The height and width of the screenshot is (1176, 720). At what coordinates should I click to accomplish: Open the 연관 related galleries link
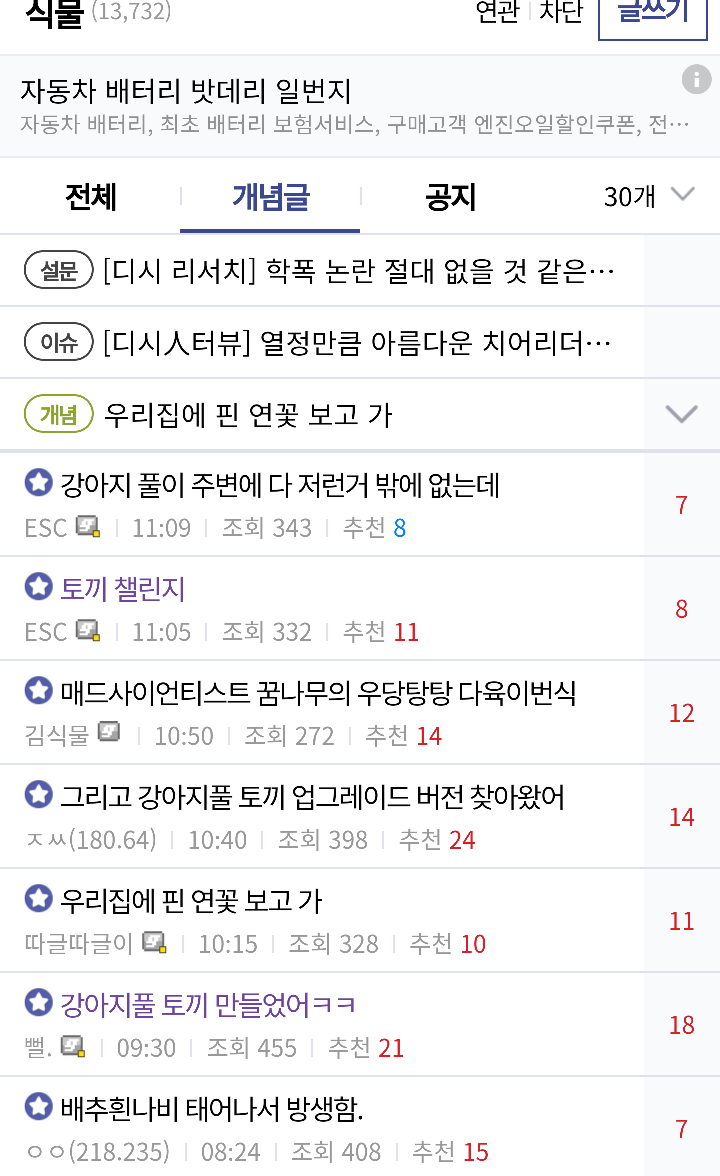pos(497,13)
